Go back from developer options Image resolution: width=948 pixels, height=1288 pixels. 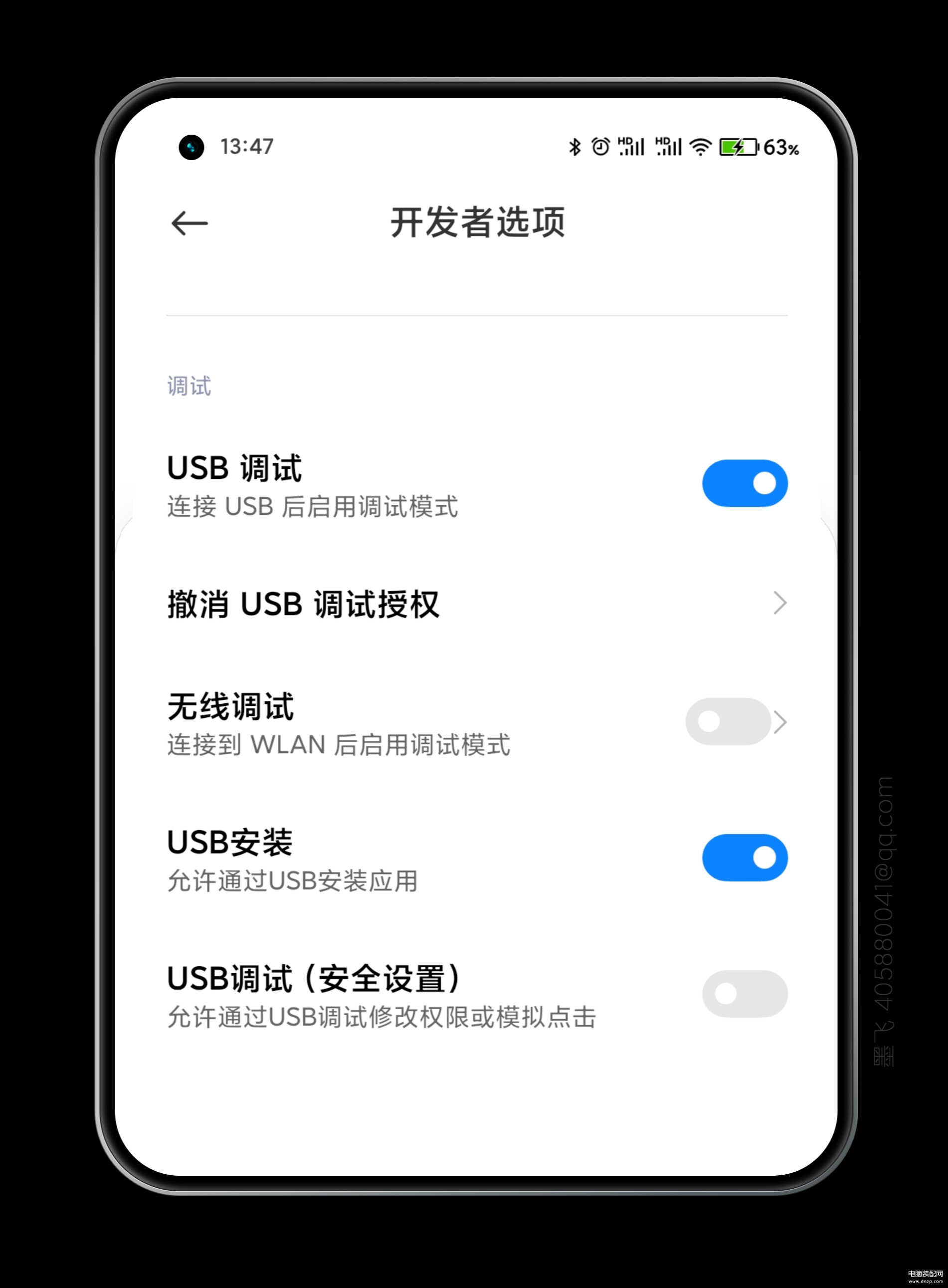pyautogui.click(x=190, y=223)
